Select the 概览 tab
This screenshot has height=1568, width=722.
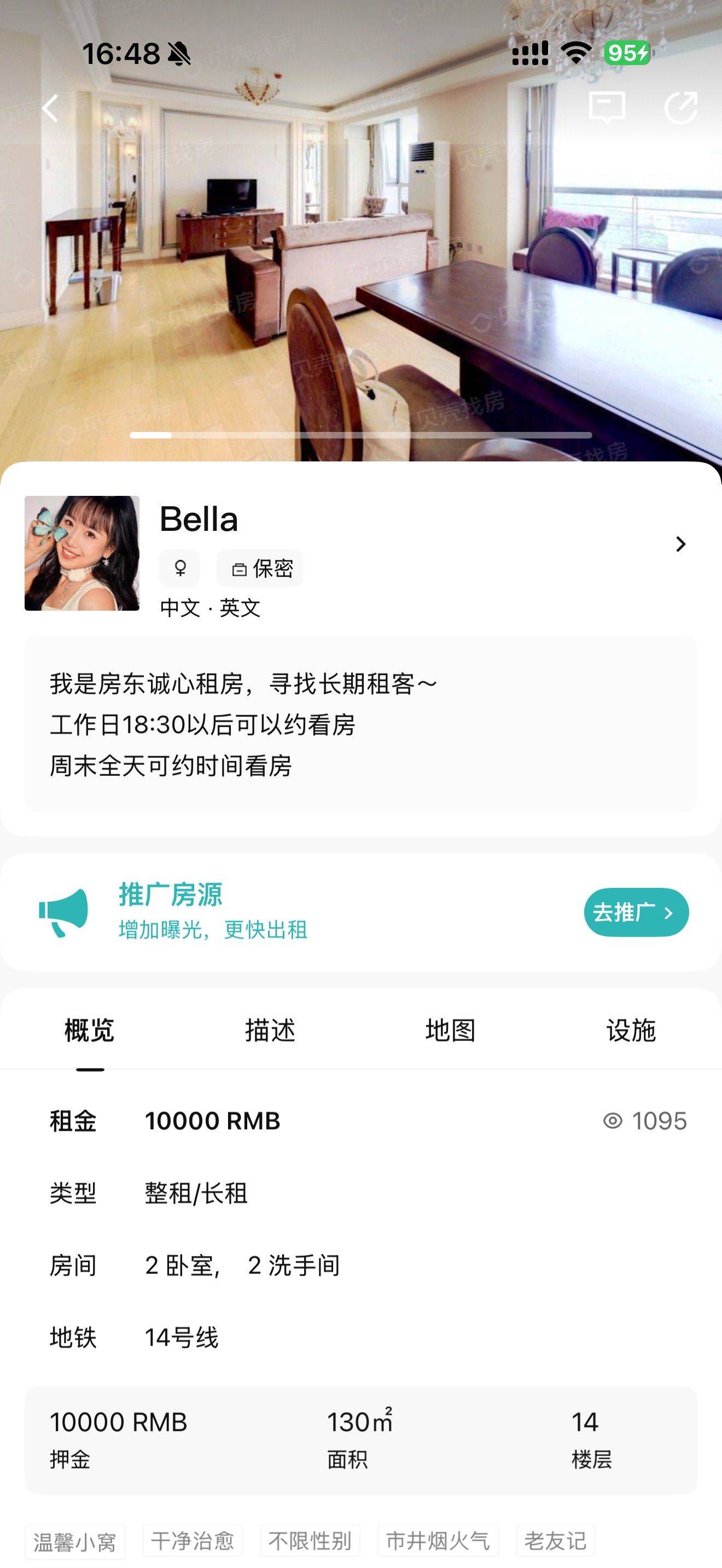90,1031
